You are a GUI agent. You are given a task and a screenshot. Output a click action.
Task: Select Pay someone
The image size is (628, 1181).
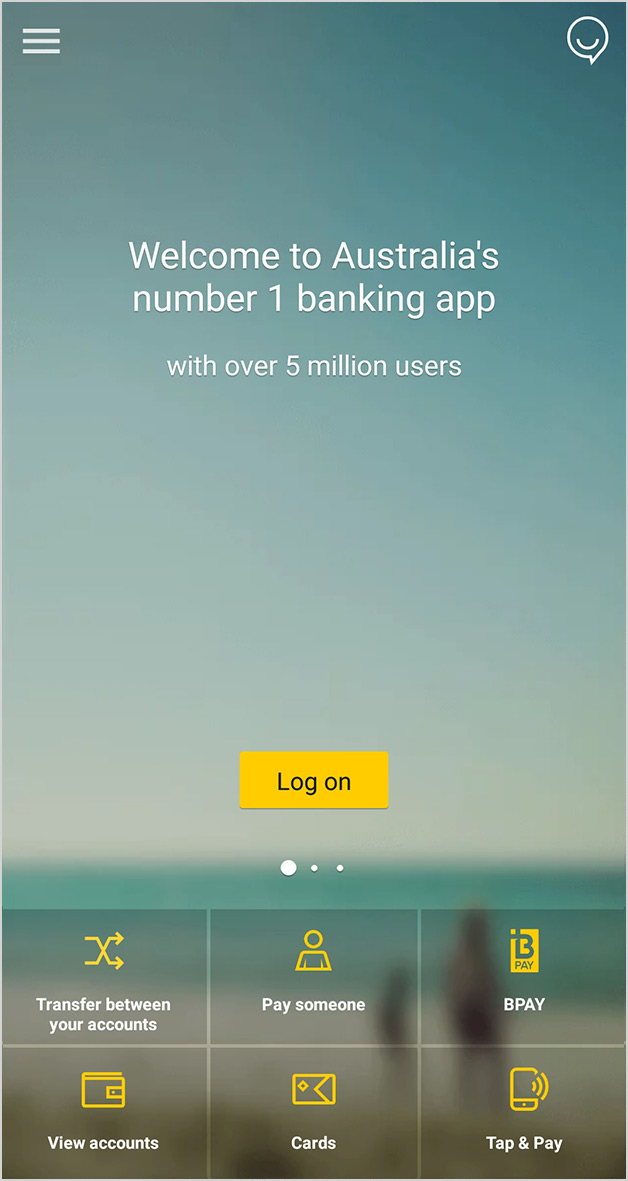[x=313, y=977]
